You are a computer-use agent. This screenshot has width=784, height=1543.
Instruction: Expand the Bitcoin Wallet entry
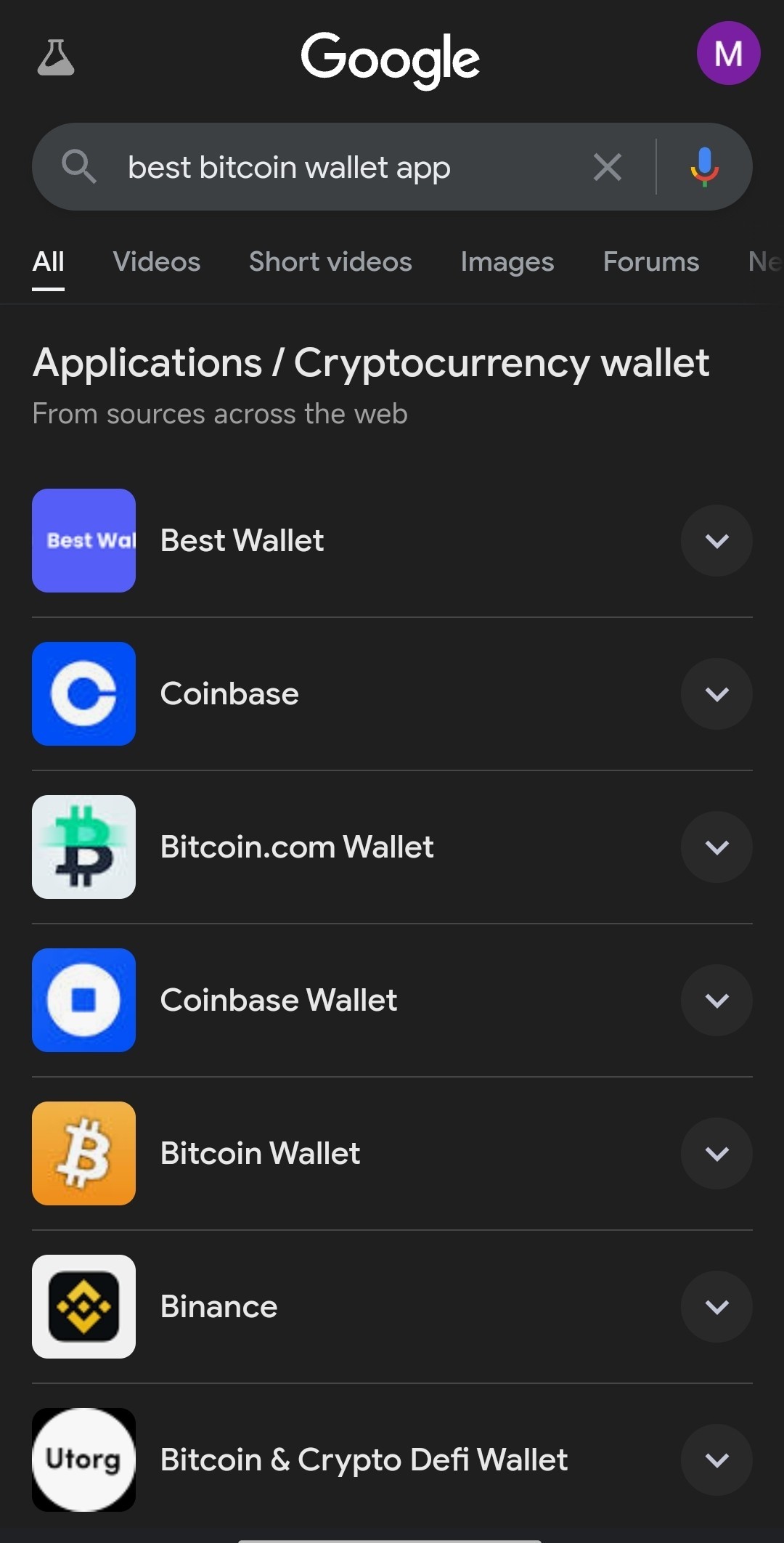(x=716, y=1154)
